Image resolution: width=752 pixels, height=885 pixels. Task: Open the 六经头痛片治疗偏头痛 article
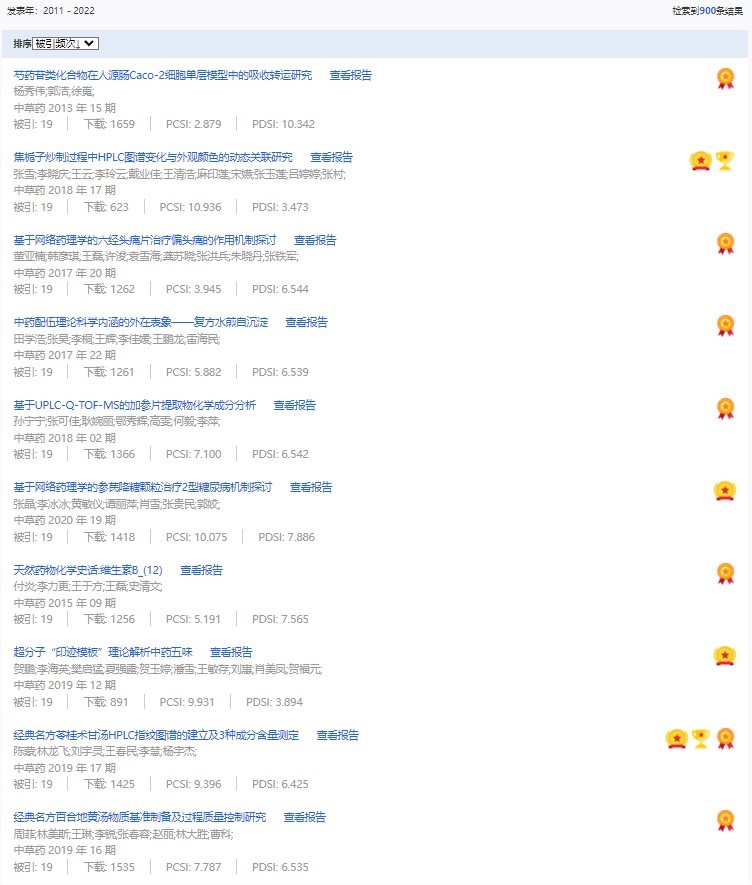(145, 240)
